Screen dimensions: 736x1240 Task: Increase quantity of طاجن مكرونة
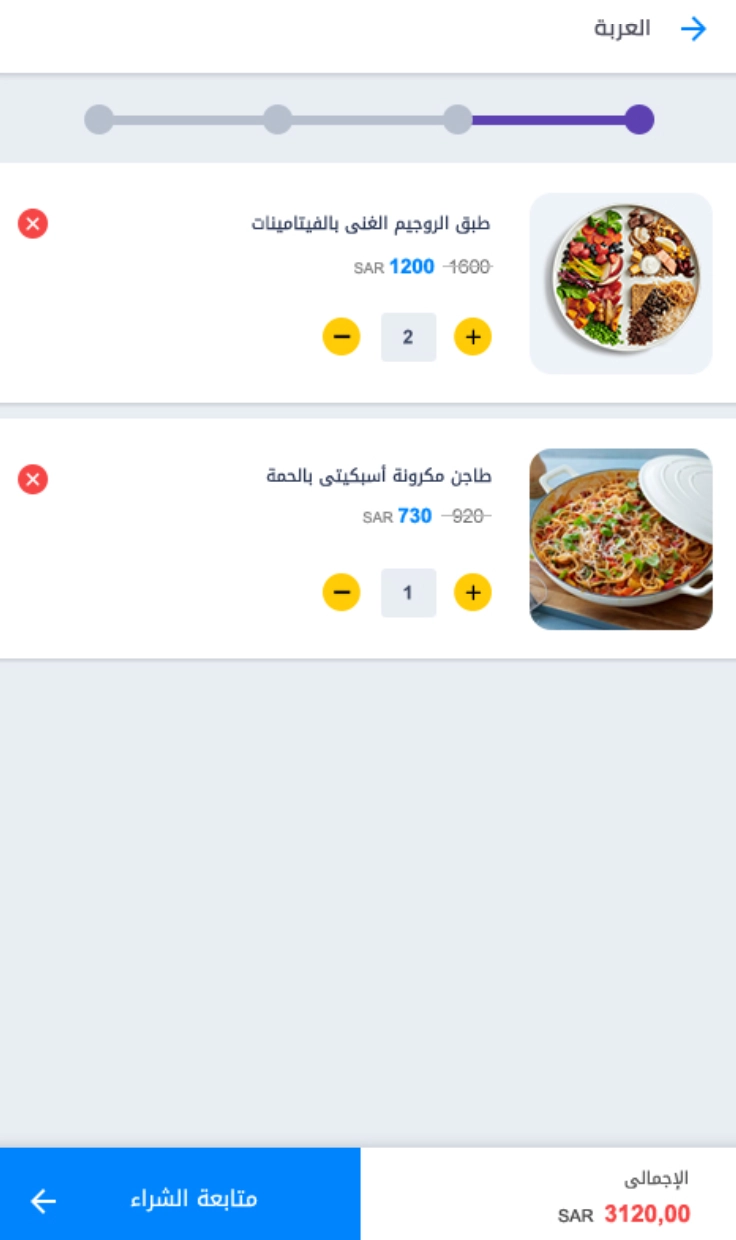pyautogui.click(x=473, y=593)
